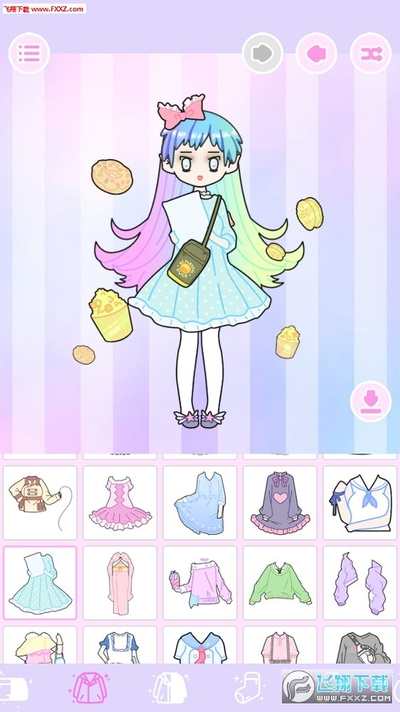Save the character with download button
Screen dimensions: 400x712
(370, 401)
